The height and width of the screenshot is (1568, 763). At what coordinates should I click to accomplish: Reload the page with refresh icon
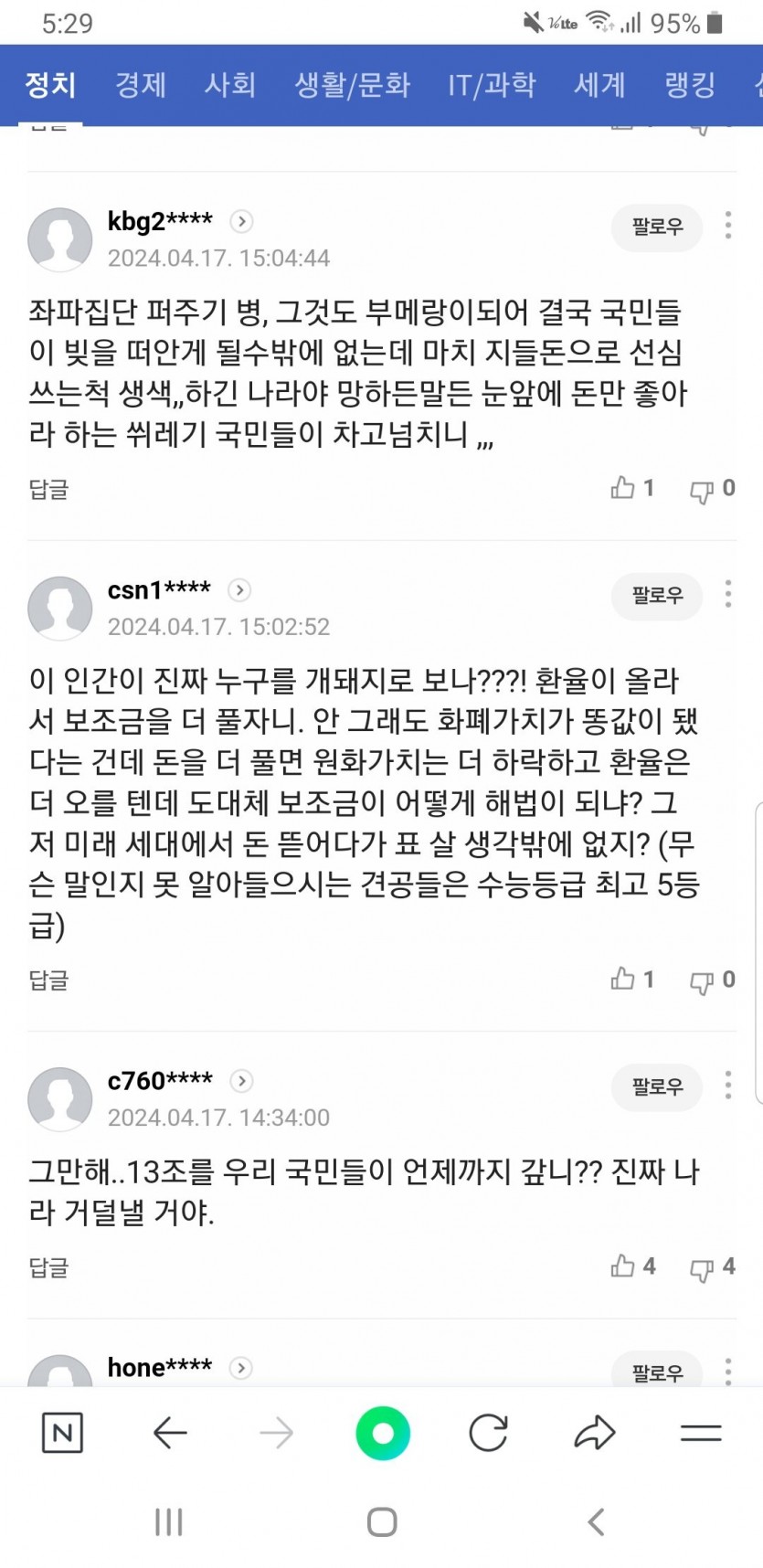[x=488, y=1433]
